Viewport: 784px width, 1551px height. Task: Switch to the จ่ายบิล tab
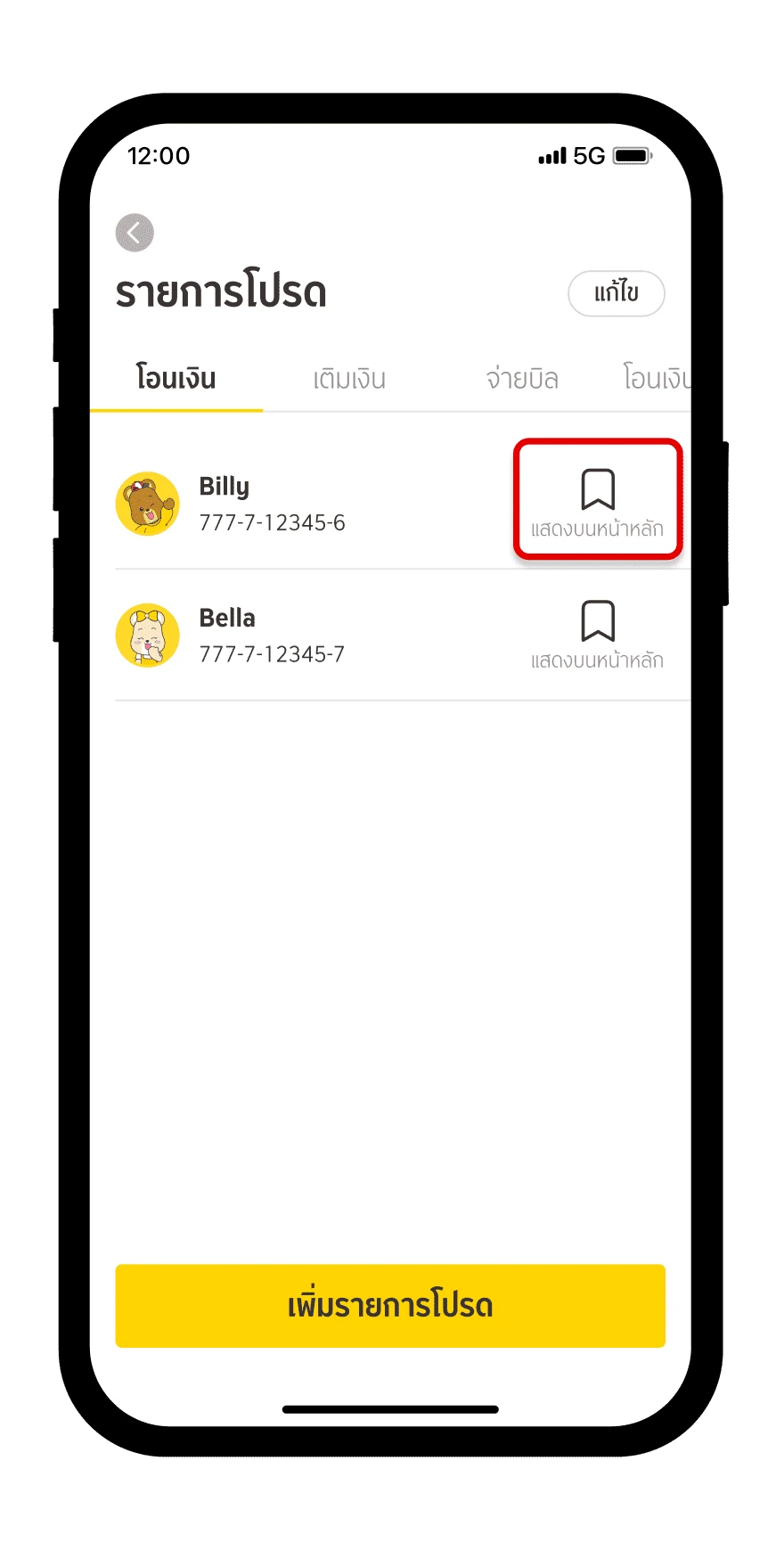522,379
